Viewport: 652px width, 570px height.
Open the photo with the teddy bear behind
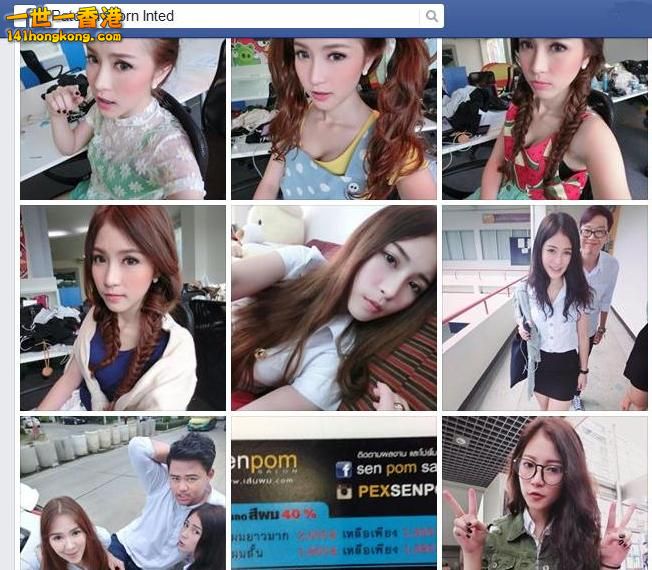click(334, 308)
